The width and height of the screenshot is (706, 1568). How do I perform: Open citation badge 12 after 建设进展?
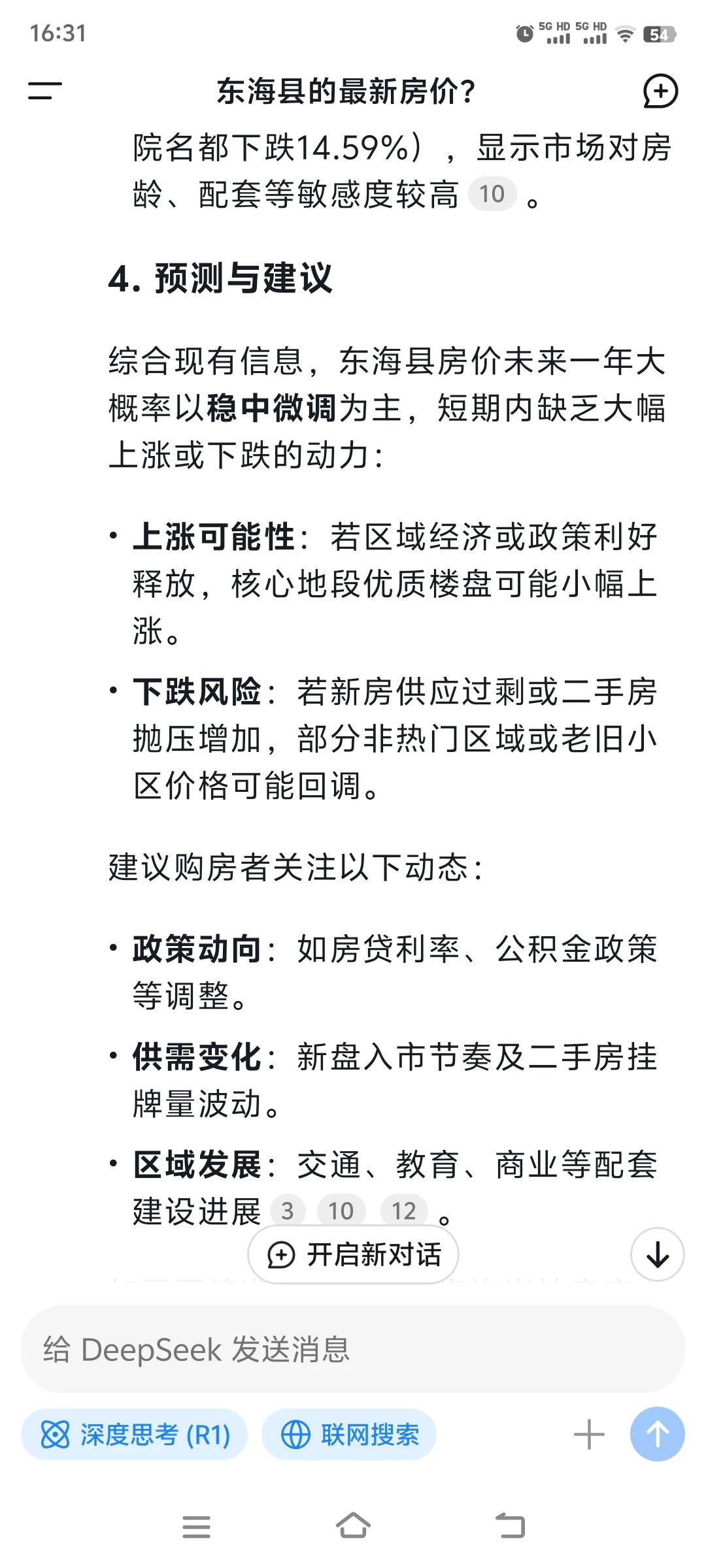[403, 1211]
